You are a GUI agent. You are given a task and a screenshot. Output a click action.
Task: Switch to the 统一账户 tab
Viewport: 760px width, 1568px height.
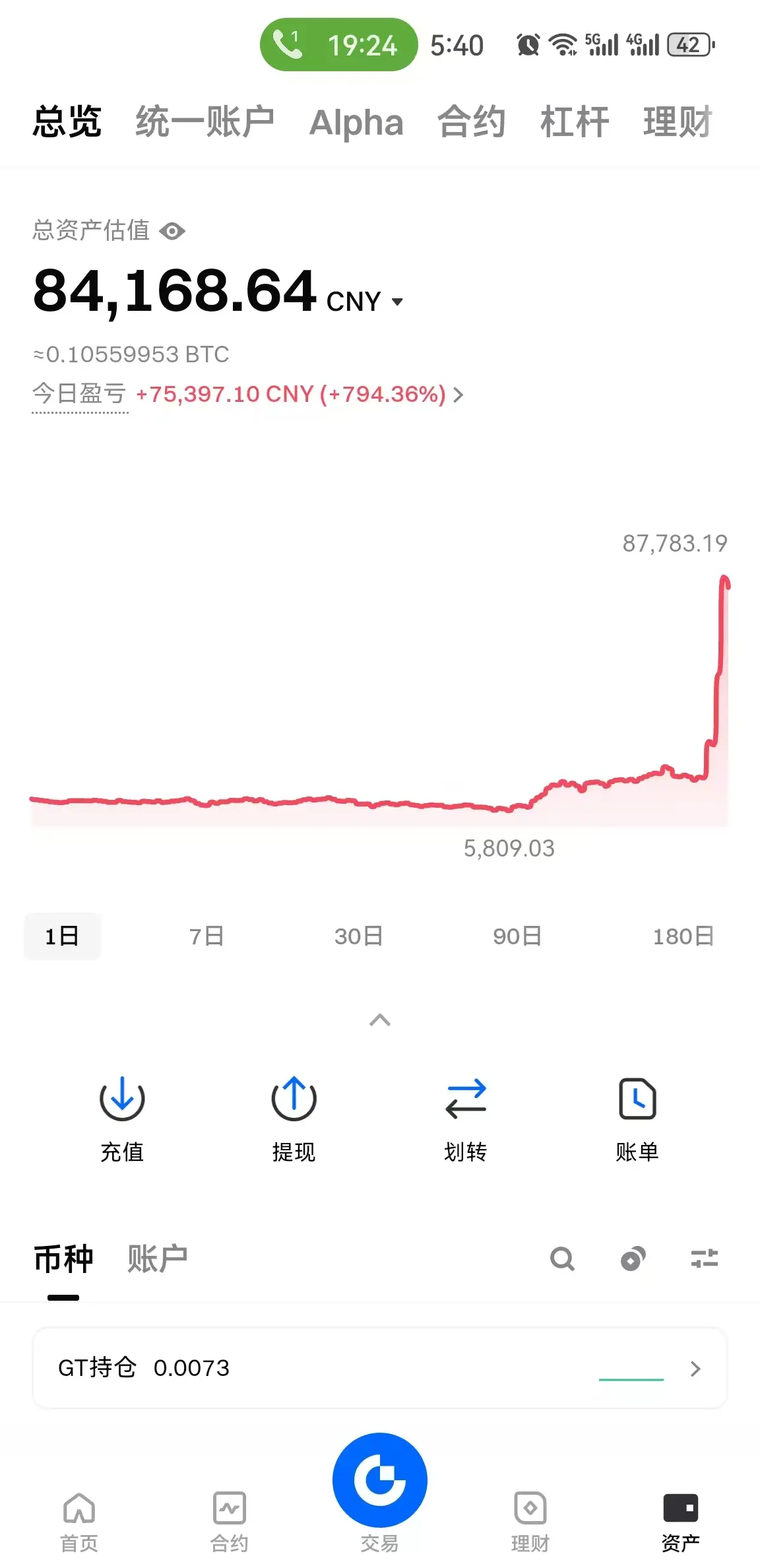click(x=205, y=122)
